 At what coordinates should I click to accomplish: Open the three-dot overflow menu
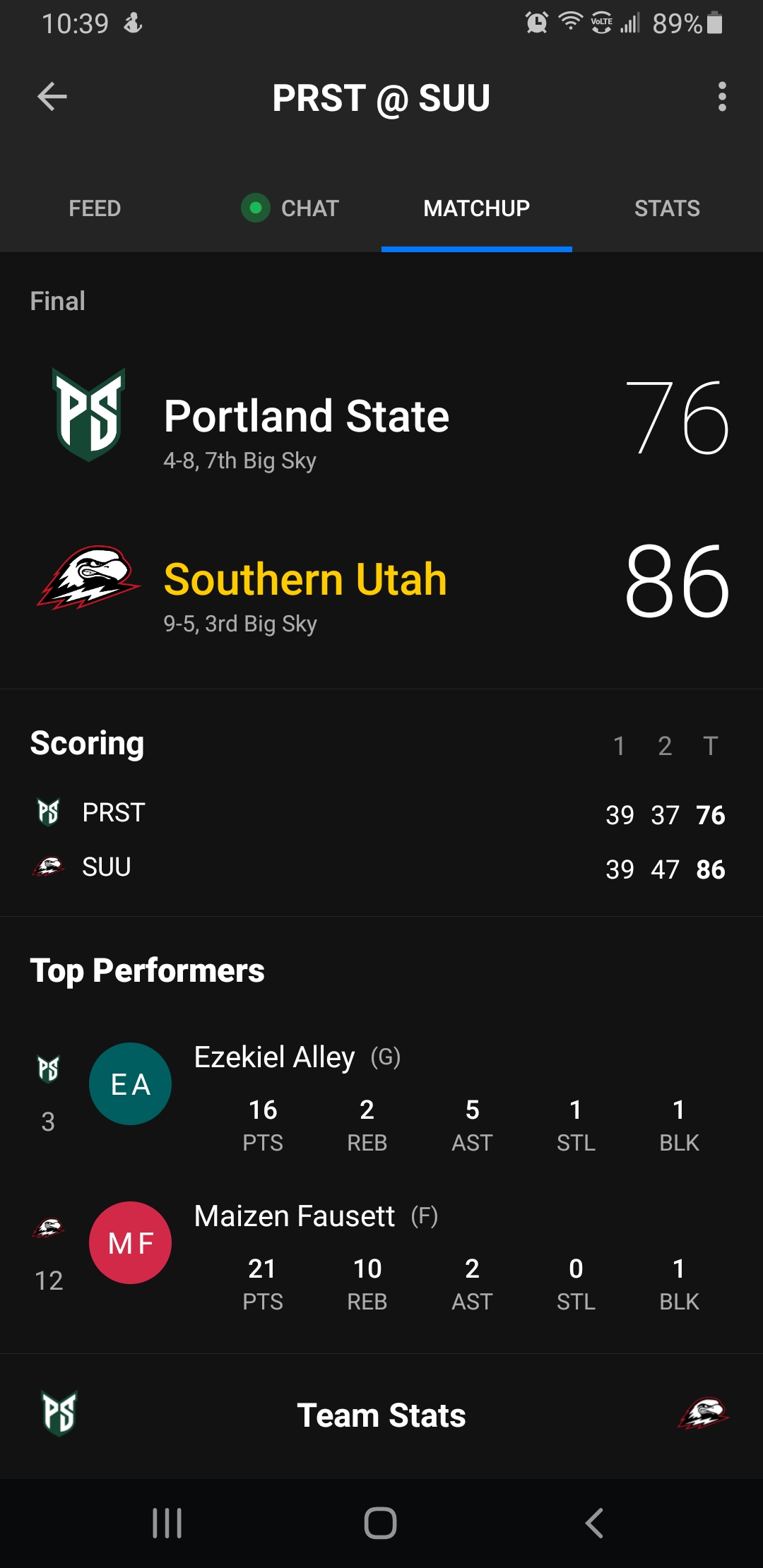721,97
